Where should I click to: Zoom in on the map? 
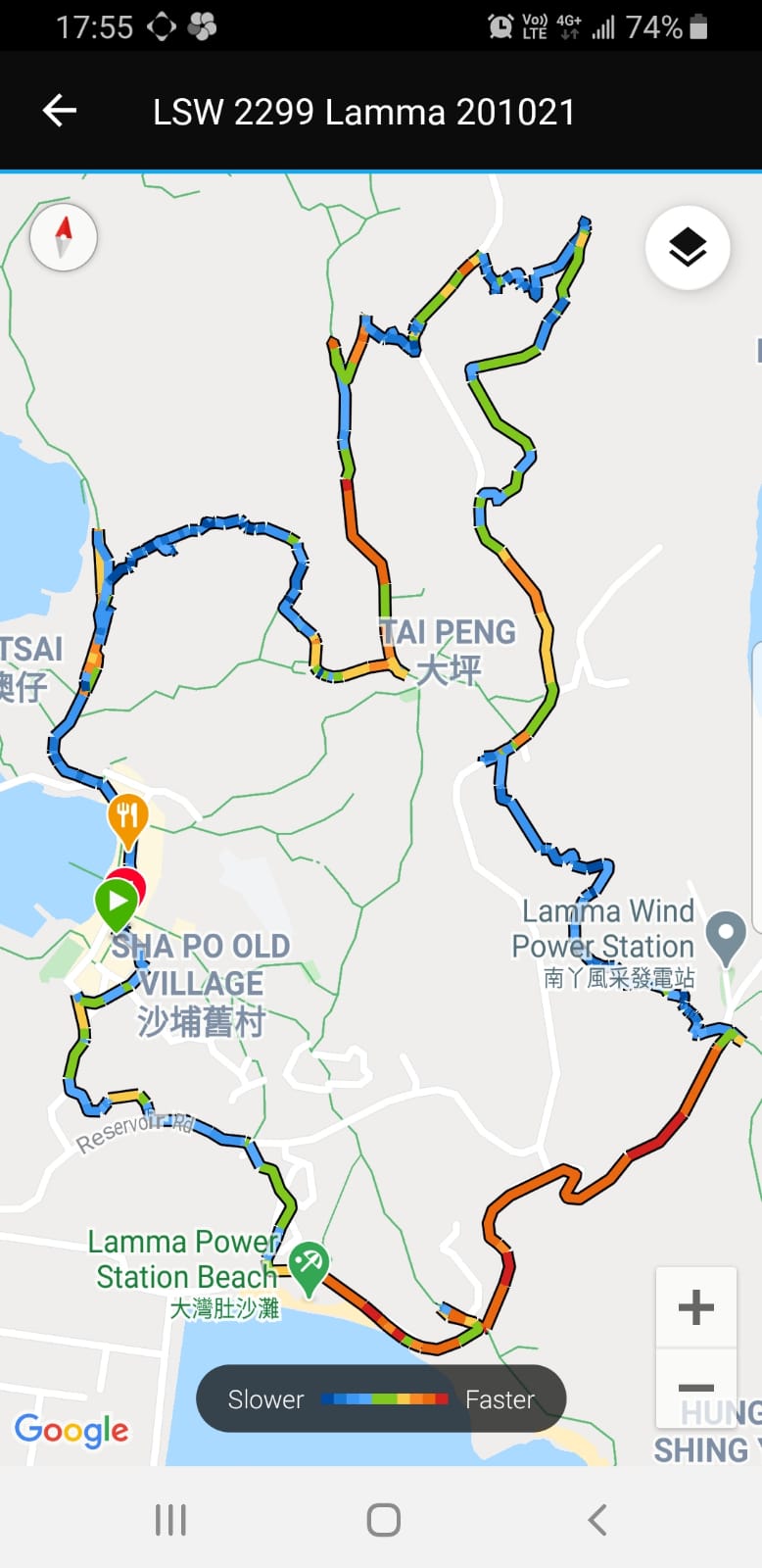point(695,1307)
